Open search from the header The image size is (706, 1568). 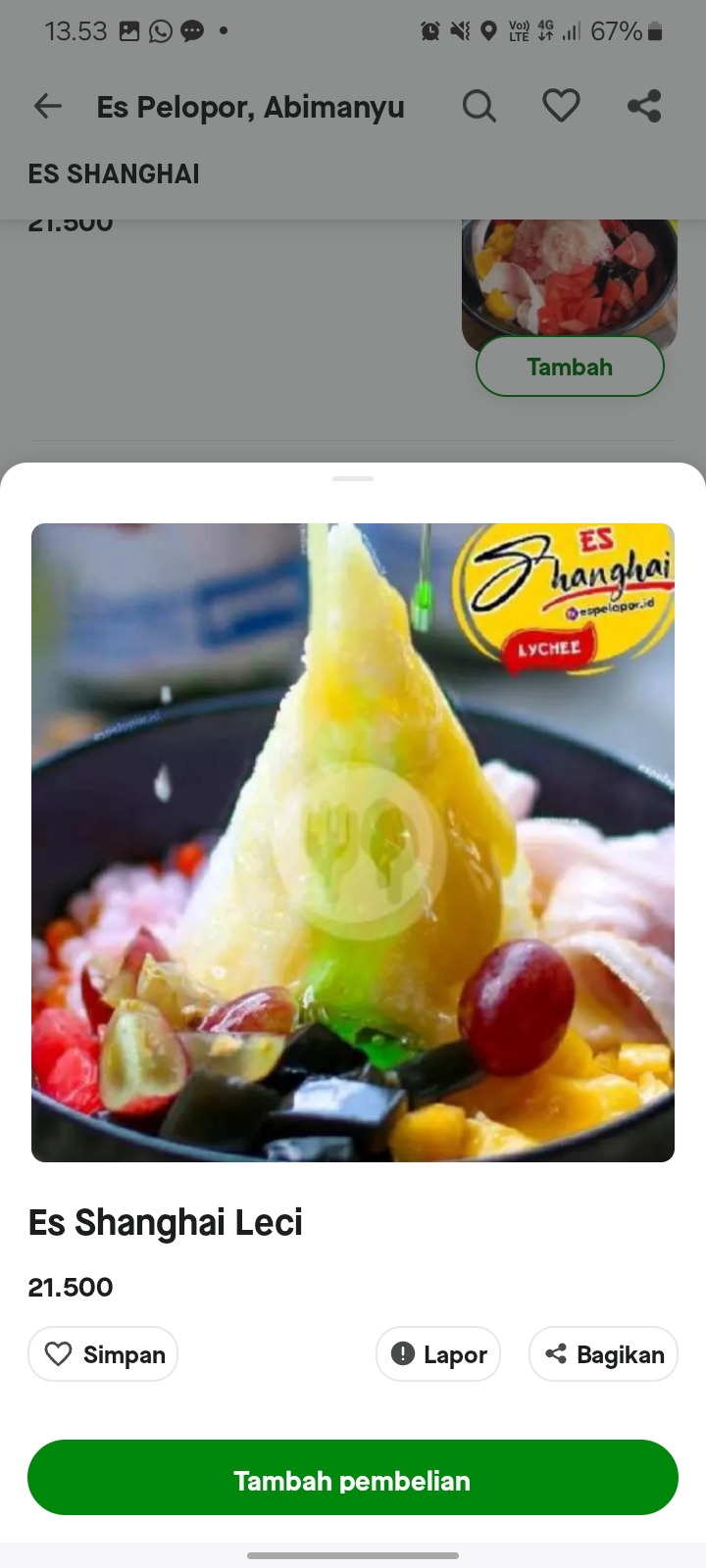pos(479,106)
